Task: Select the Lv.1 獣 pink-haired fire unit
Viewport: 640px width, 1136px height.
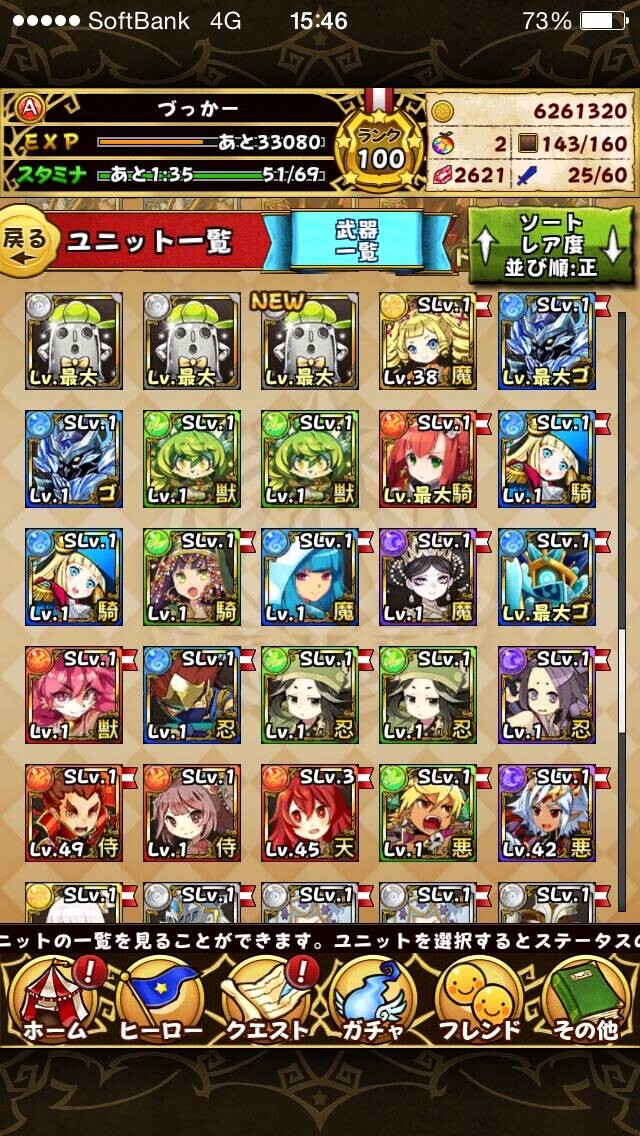Action: pos(74,695)
